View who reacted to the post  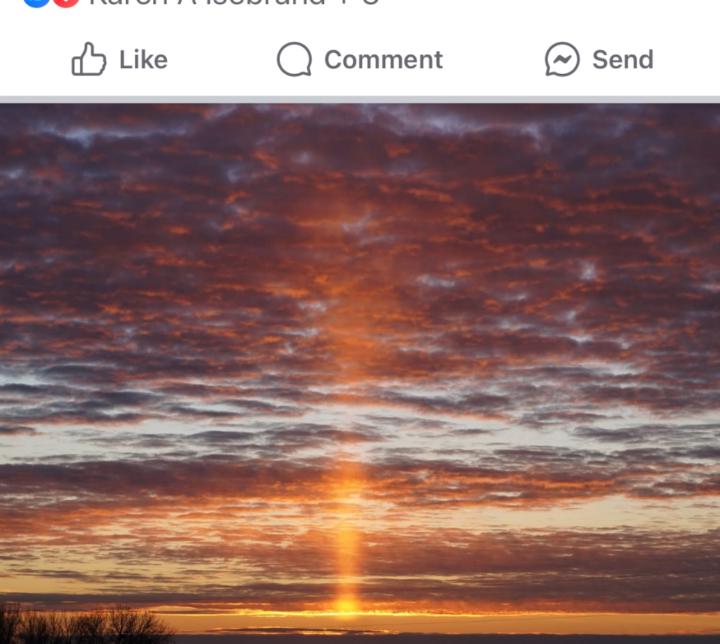(x=200, y=4)
